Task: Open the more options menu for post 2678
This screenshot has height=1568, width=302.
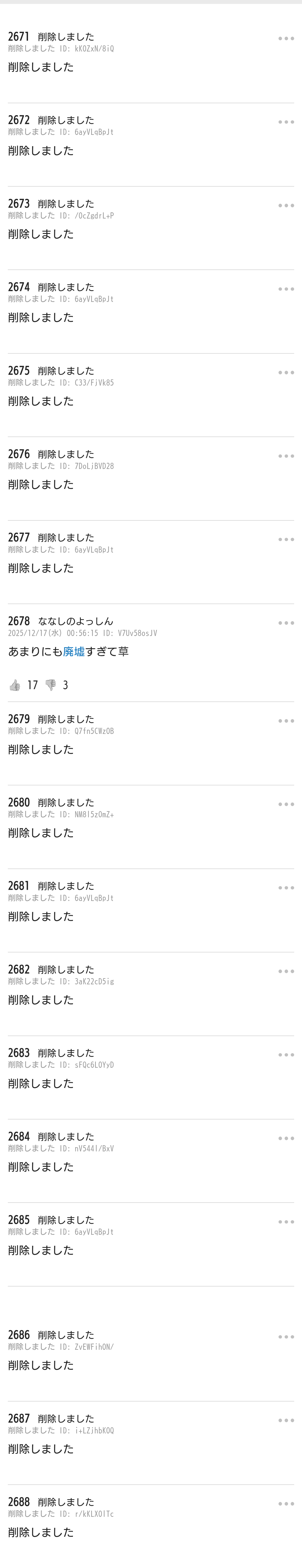Action: 286,623
